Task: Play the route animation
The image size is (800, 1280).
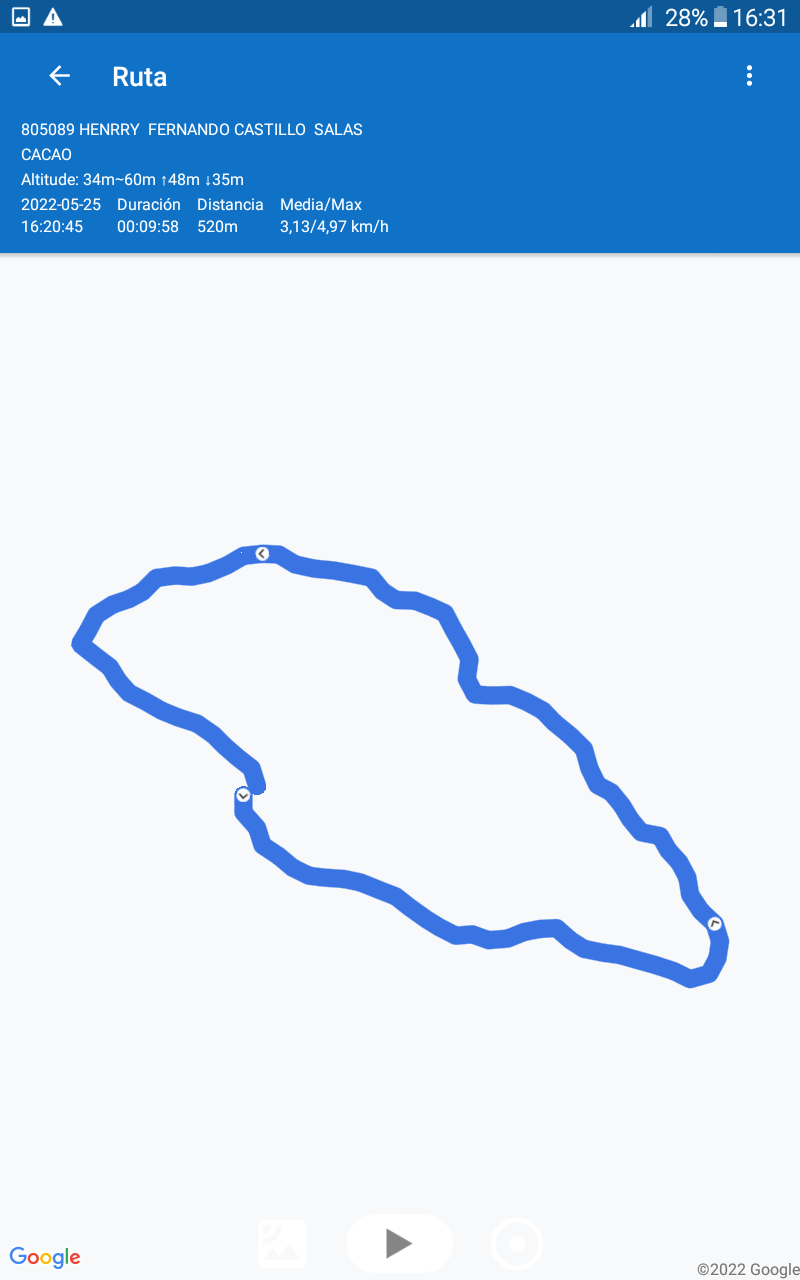Action: pos(399,1243)
